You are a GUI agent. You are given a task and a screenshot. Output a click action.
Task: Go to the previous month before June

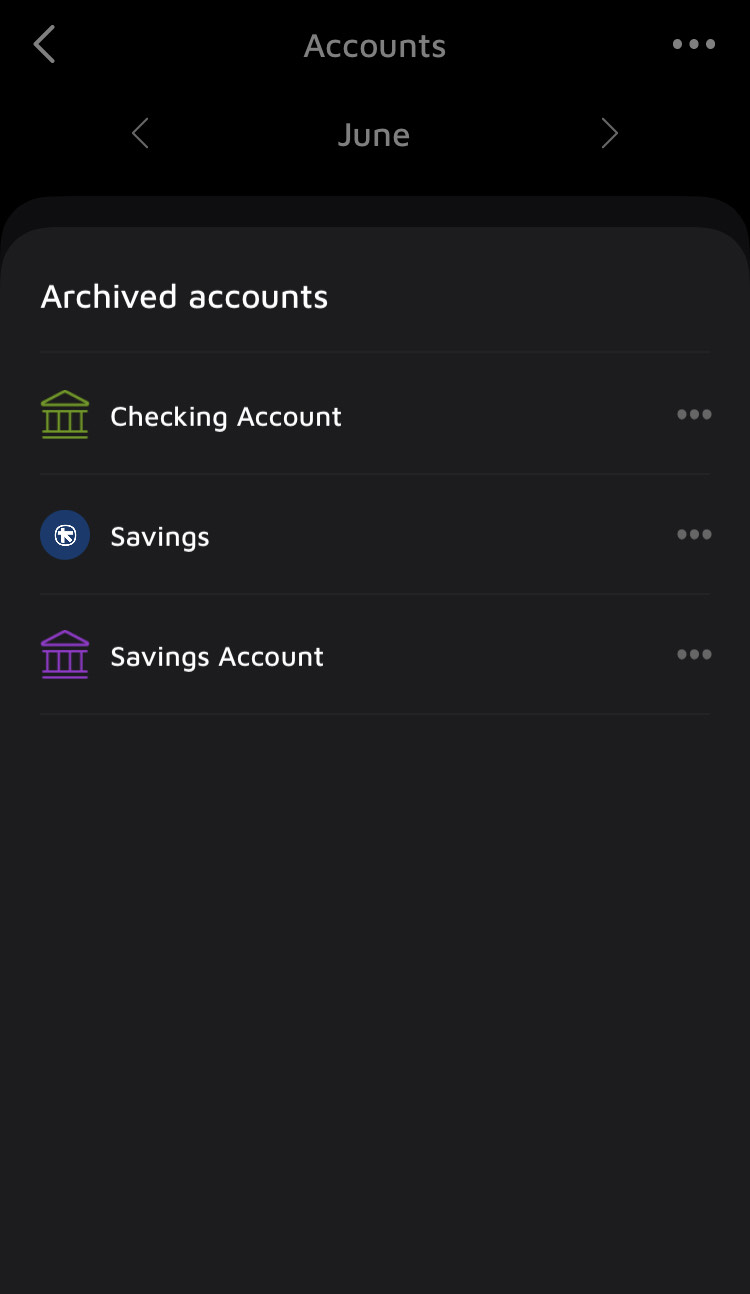pyautogui.click(x=140, y=134)
